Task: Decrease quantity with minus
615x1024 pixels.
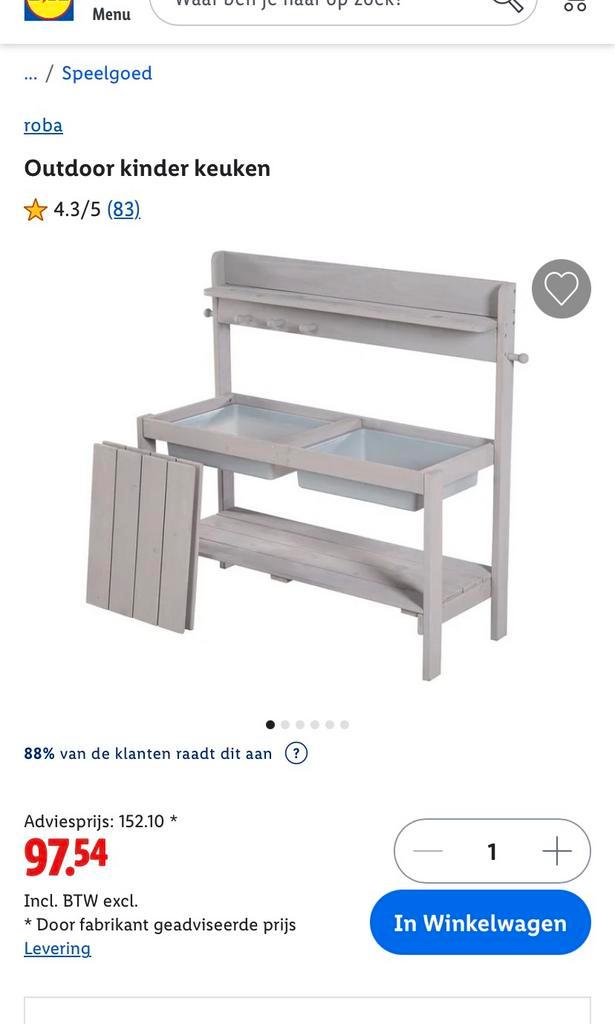Action: [x=428, y=851]
